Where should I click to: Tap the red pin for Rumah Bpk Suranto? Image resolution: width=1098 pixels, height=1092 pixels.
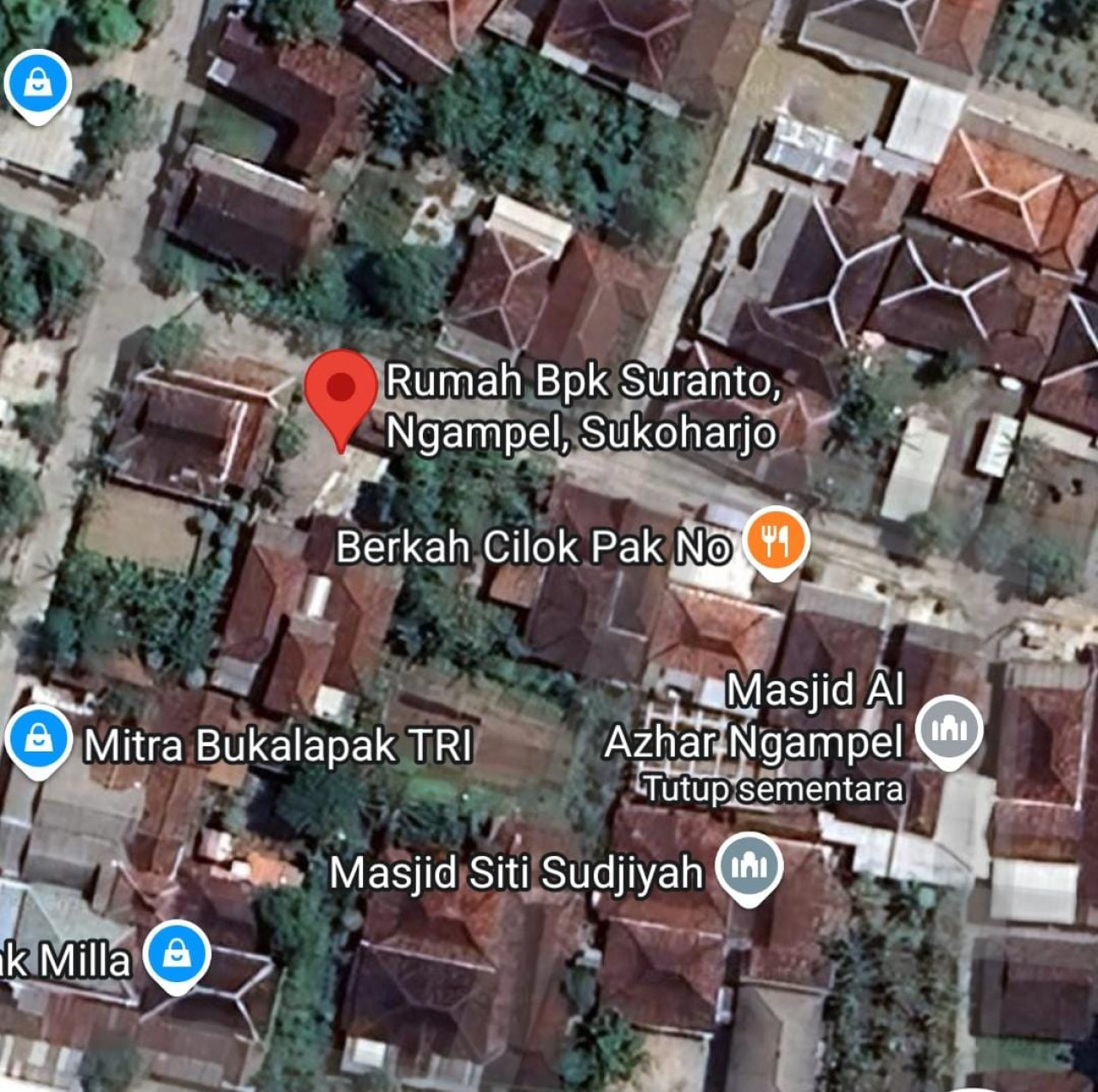click(x=341, y=390)
